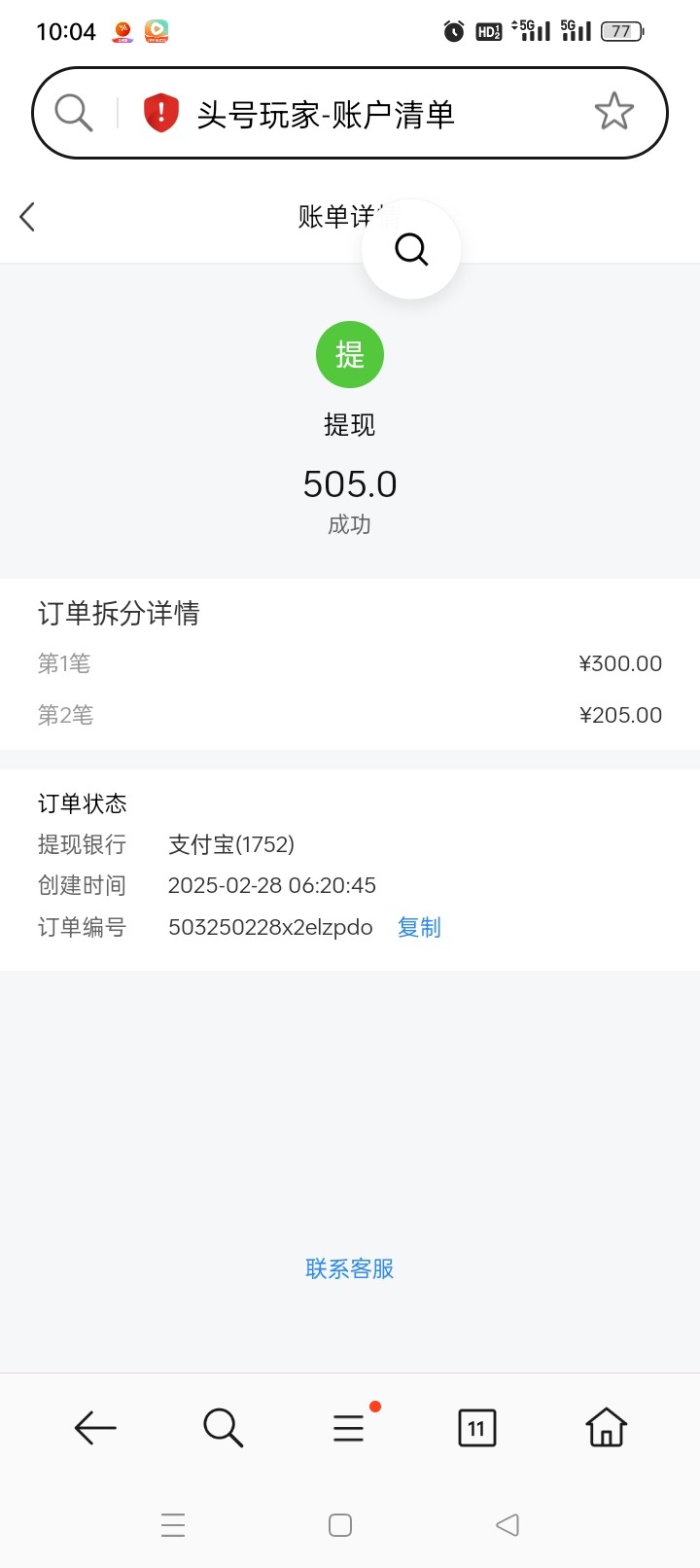The image size is (700, 1568).
Task: Tap the red security warning shield icon
Action: (161, 113)
